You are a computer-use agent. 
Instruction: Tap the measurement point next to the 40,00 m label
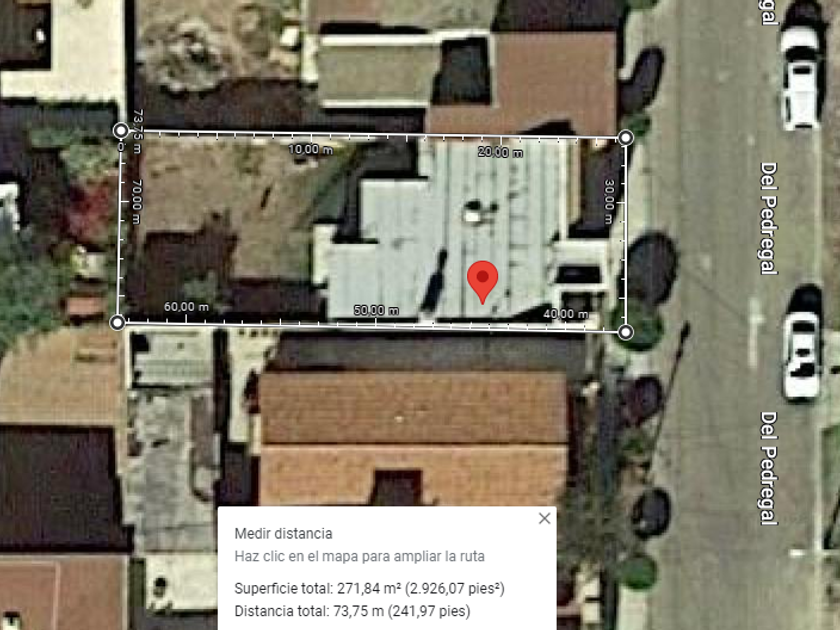click(x=626, y=332)
